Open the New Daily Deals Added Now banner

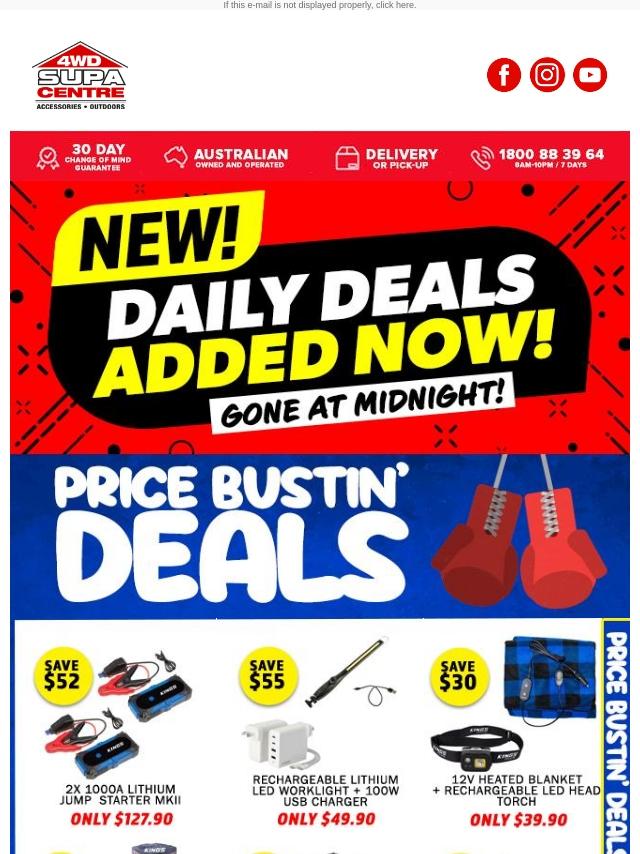coord(320,317)
